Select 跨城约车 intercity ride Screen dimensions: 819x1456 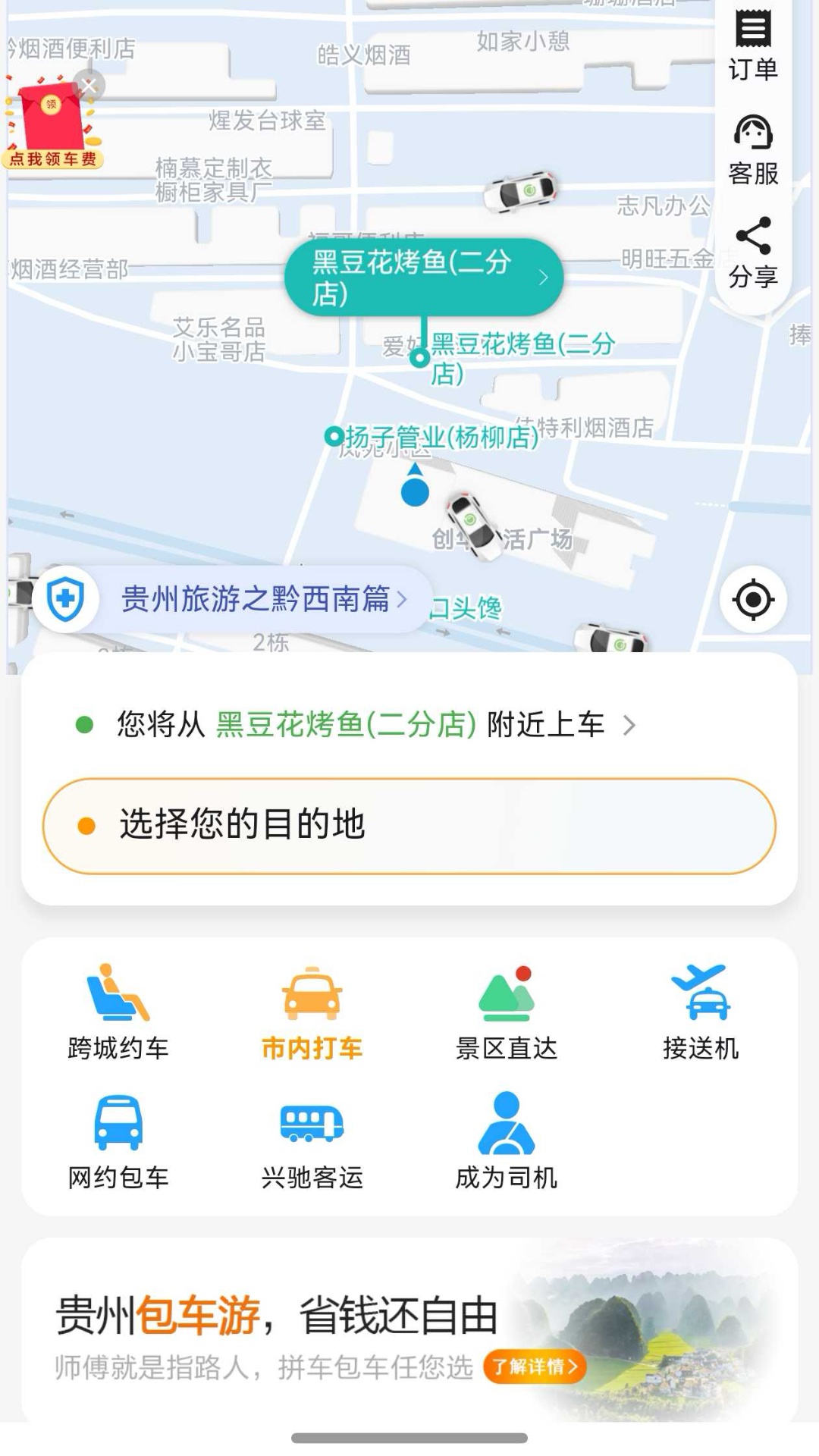pyautogui.click(x=118, y=1012)
